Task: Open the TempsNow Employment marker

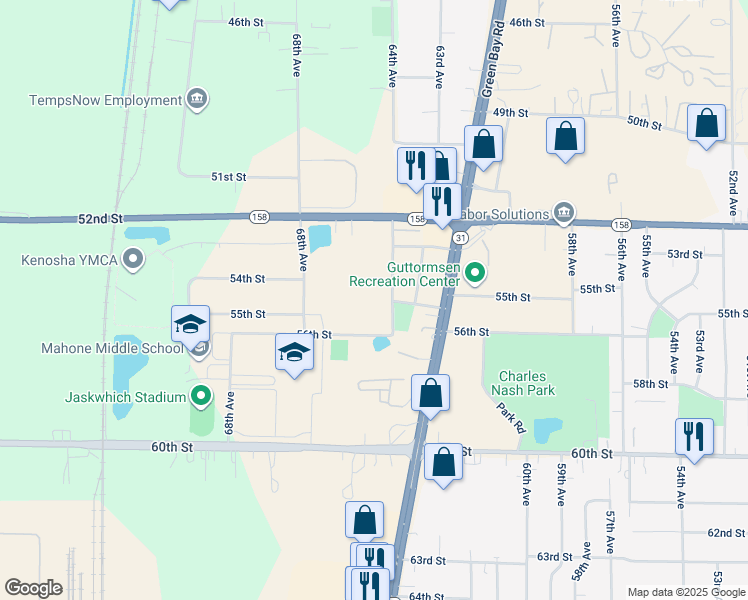Action: 196,99
